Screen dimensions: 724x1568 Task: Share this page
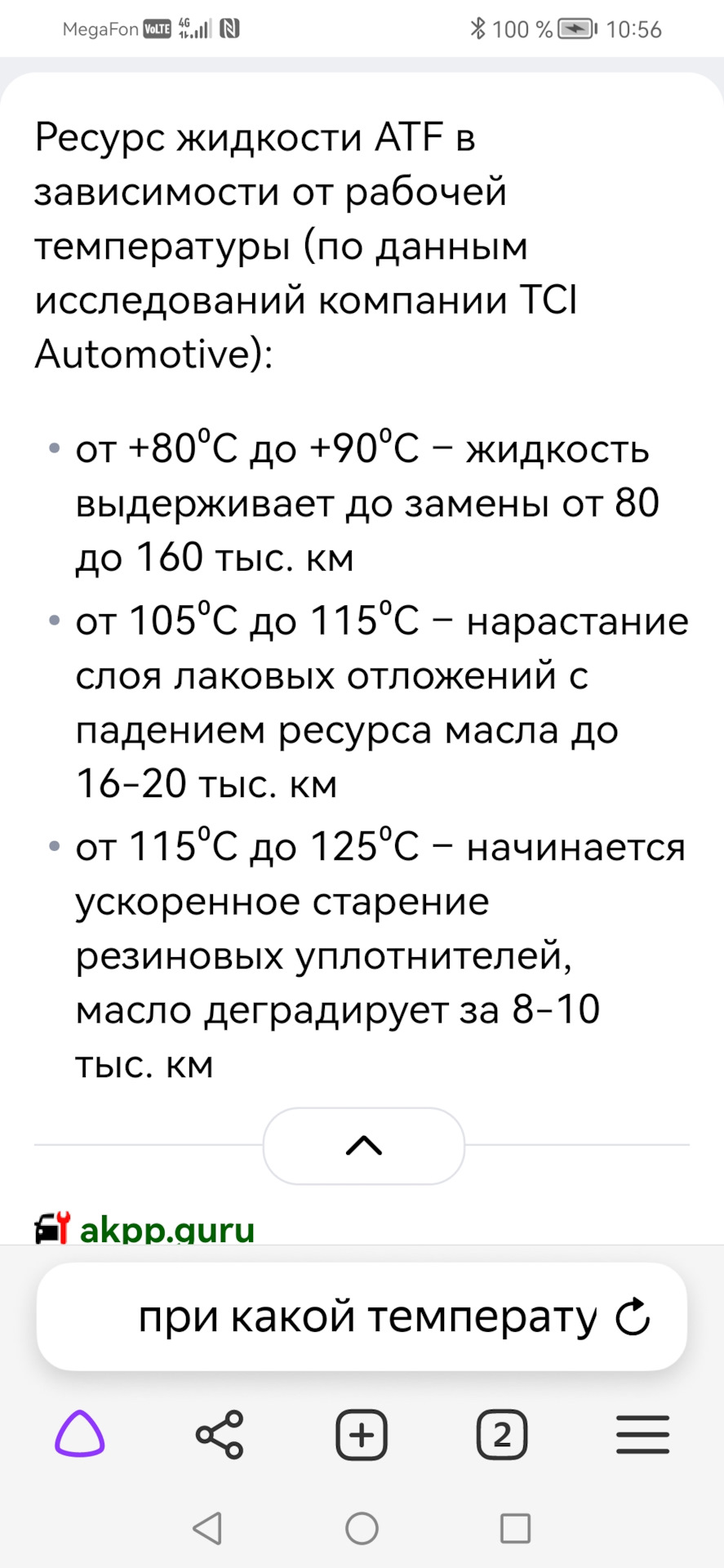[220, 1434]
